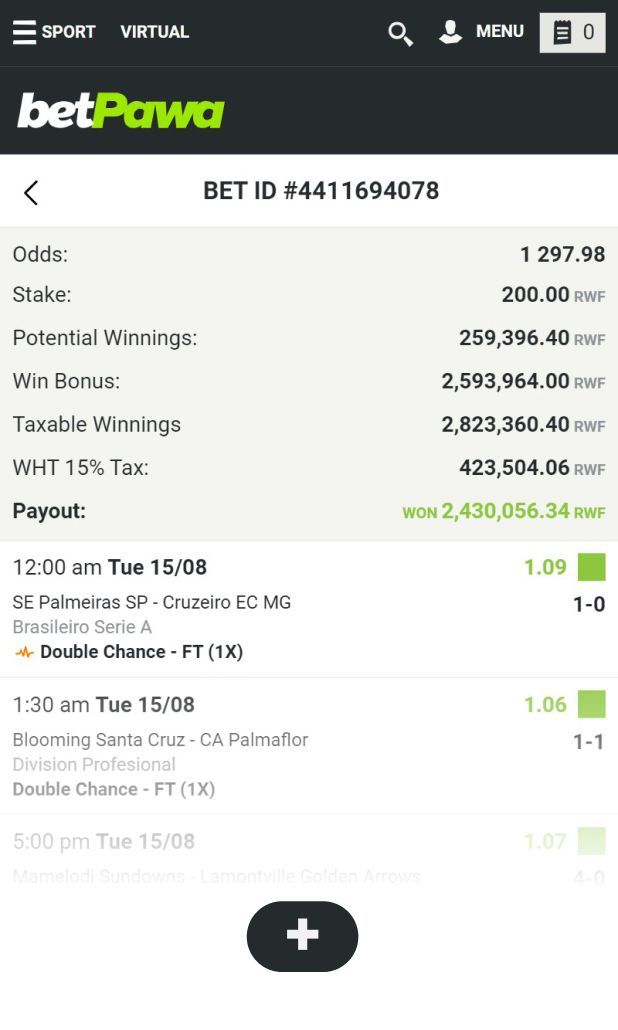Switch to the VIRTUAL section

pos(154,32)
